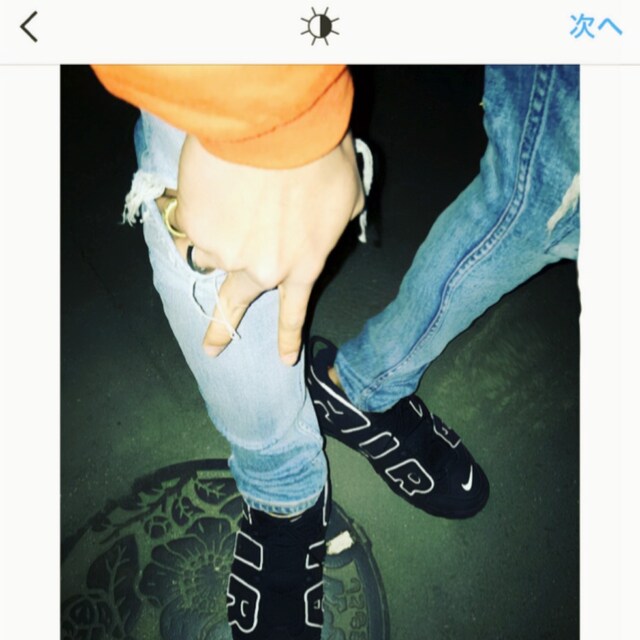This screenshot has width=640, height=640.
Task: Tap 次へ to proceed to next step
Action: click(x=595, y=27)
